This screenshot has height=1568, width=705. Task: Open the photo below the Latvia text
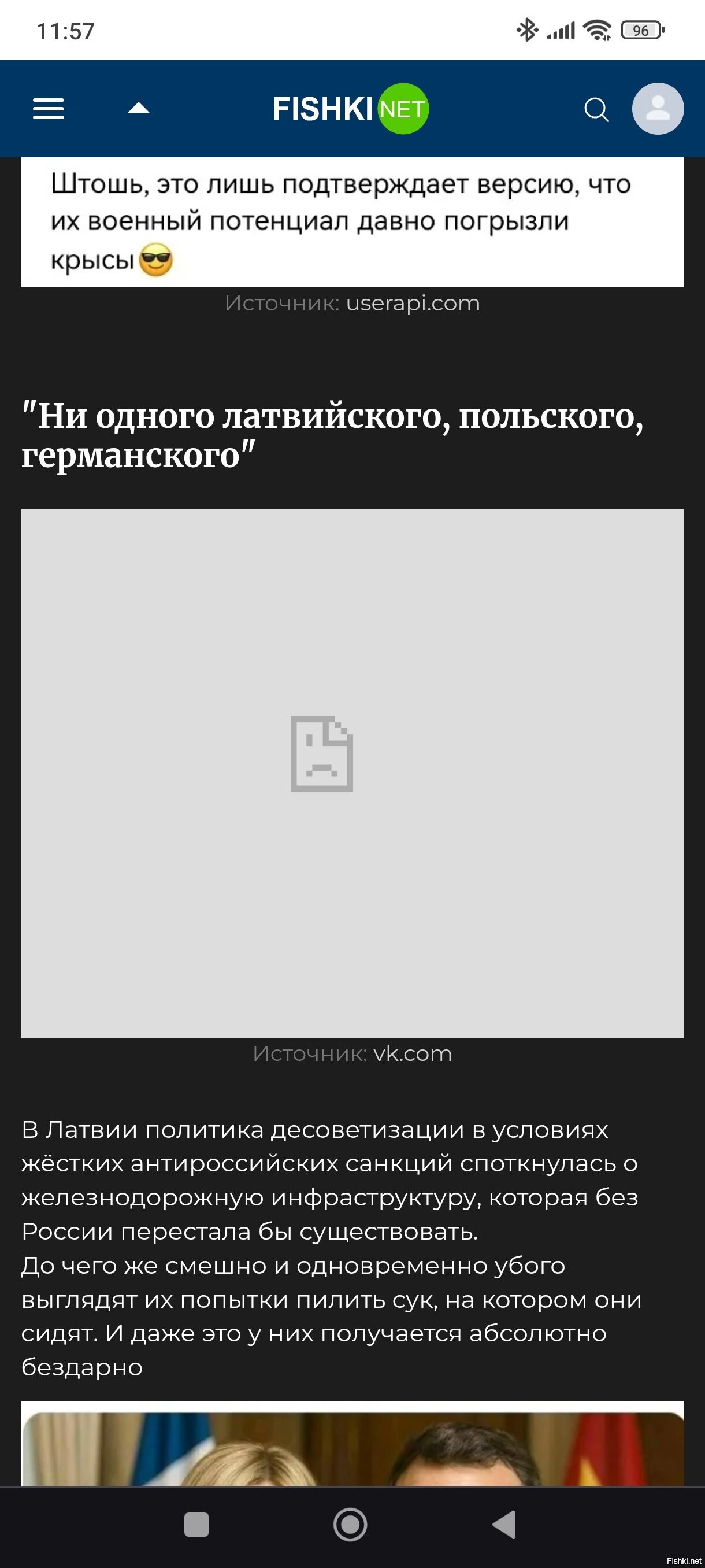pyautogui.click(x=352, y=1444)
